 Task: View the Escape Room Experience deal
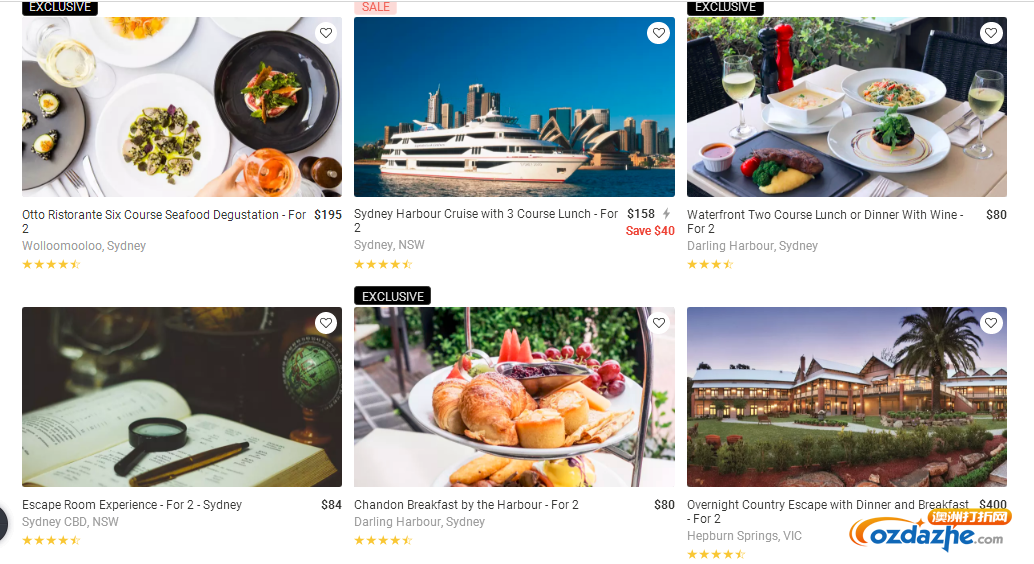(132, 505)
